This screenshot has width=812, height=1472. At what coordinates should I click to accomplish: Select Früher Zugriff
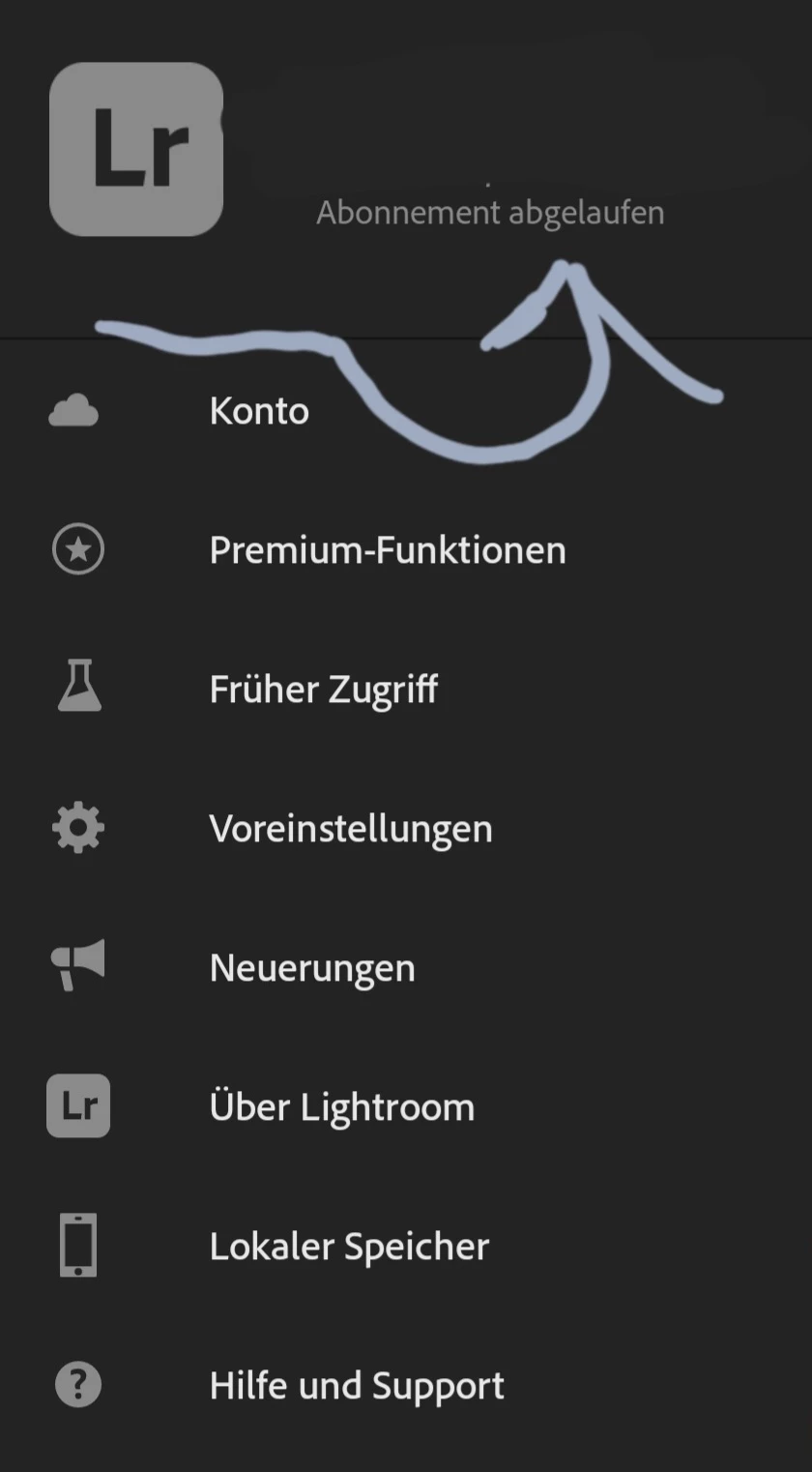tap(323, 690)
